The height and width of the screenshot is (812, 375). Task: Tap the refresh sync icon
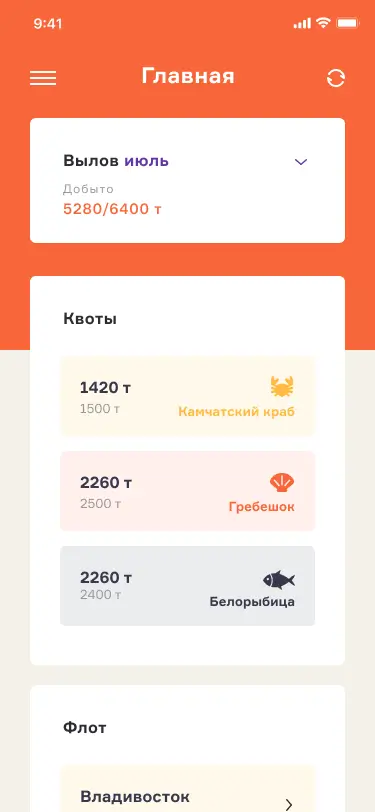click(336, 78)
